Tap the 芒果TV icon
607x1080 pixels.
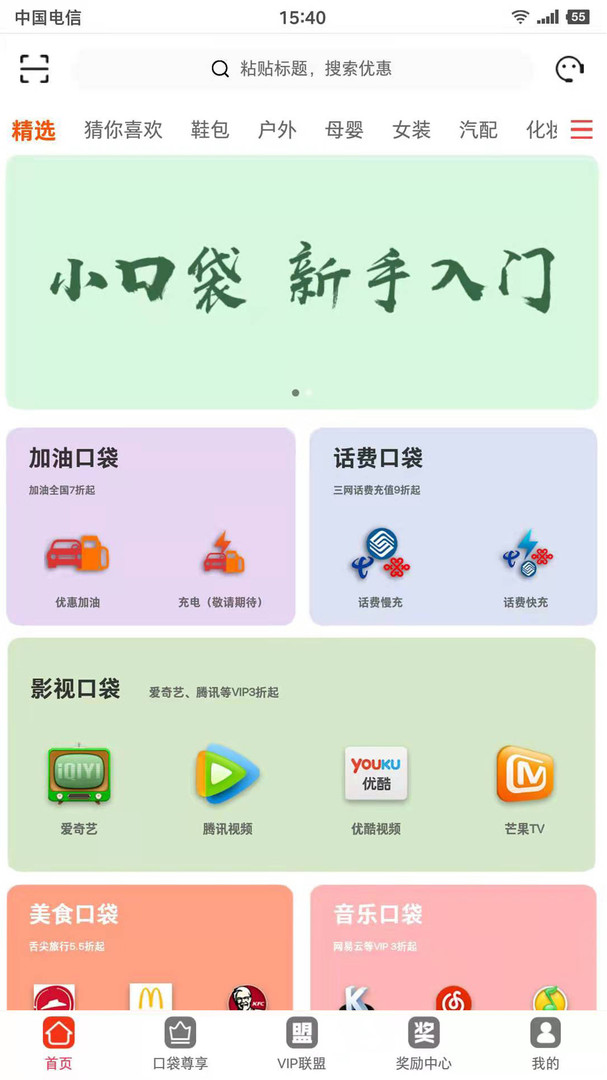[x=524, y=788]
